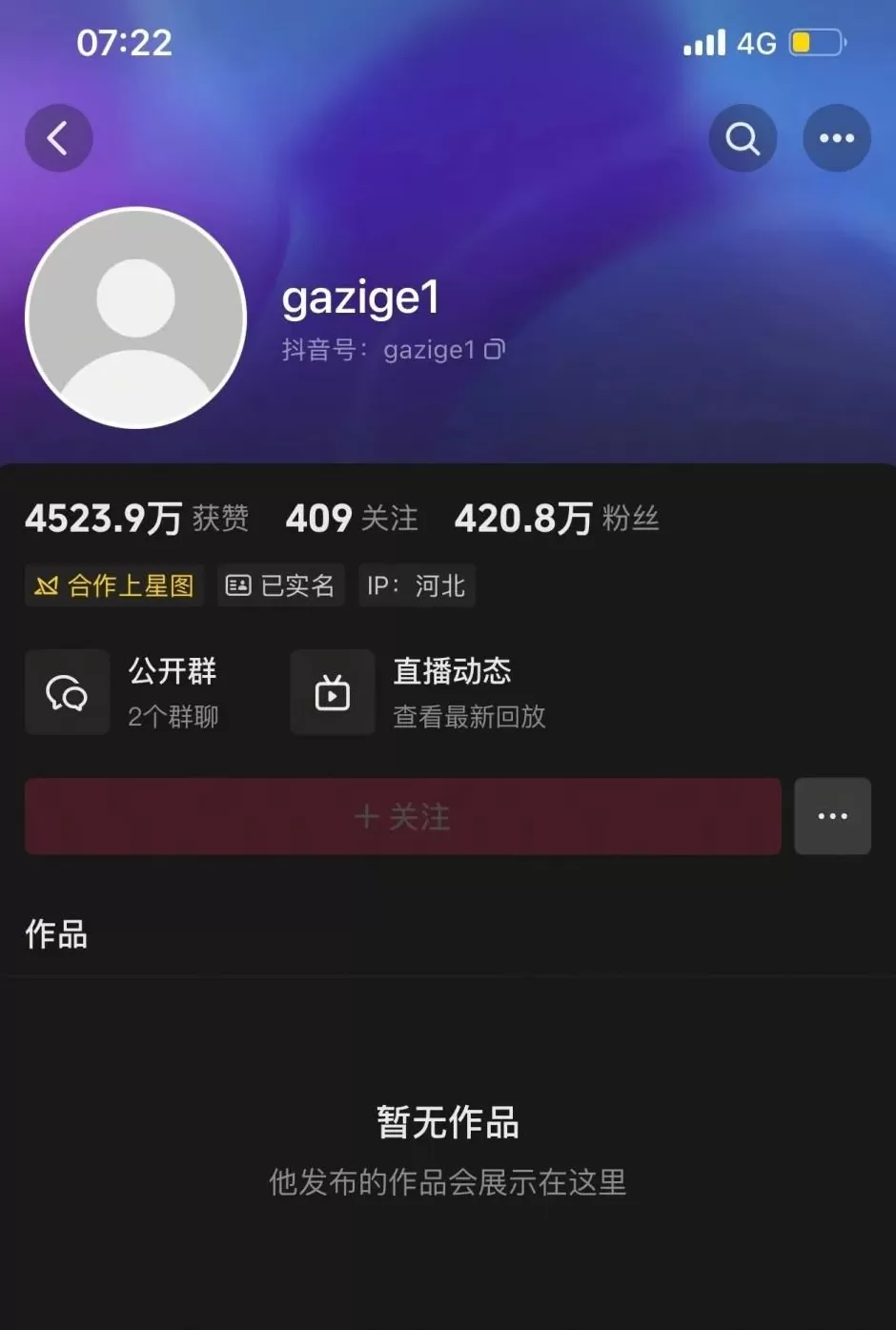896x1330 pixels.
Task: Switch to the 作品 works tab
Action: click(54, 935)
